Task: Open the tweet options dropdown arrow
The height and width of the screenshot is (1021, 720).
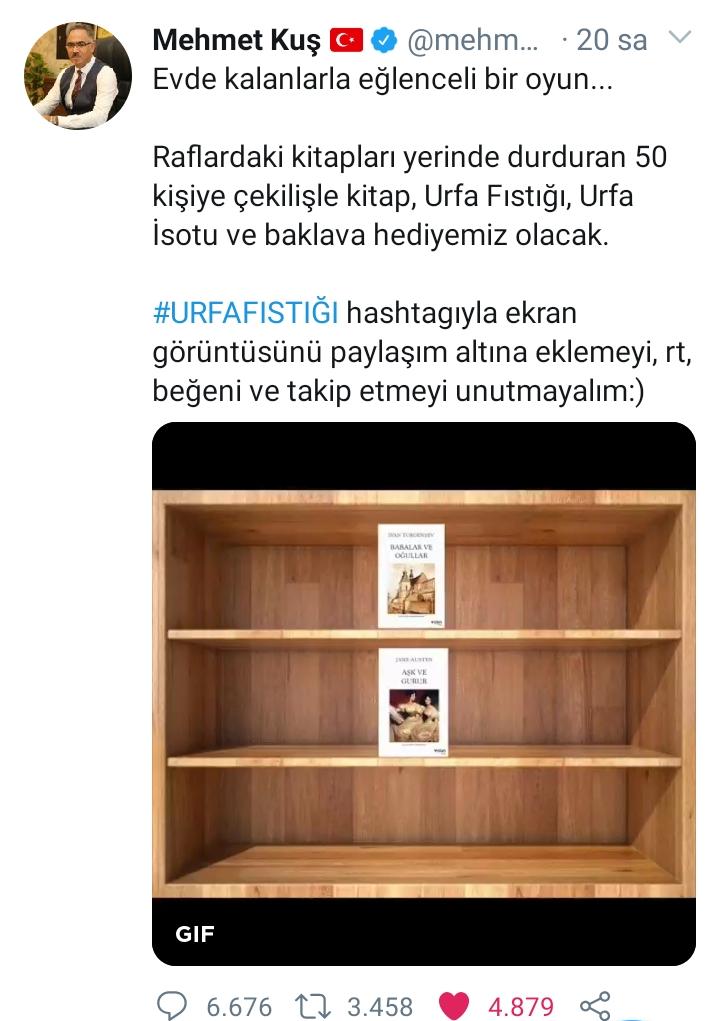Action: (x=679, y=39)
